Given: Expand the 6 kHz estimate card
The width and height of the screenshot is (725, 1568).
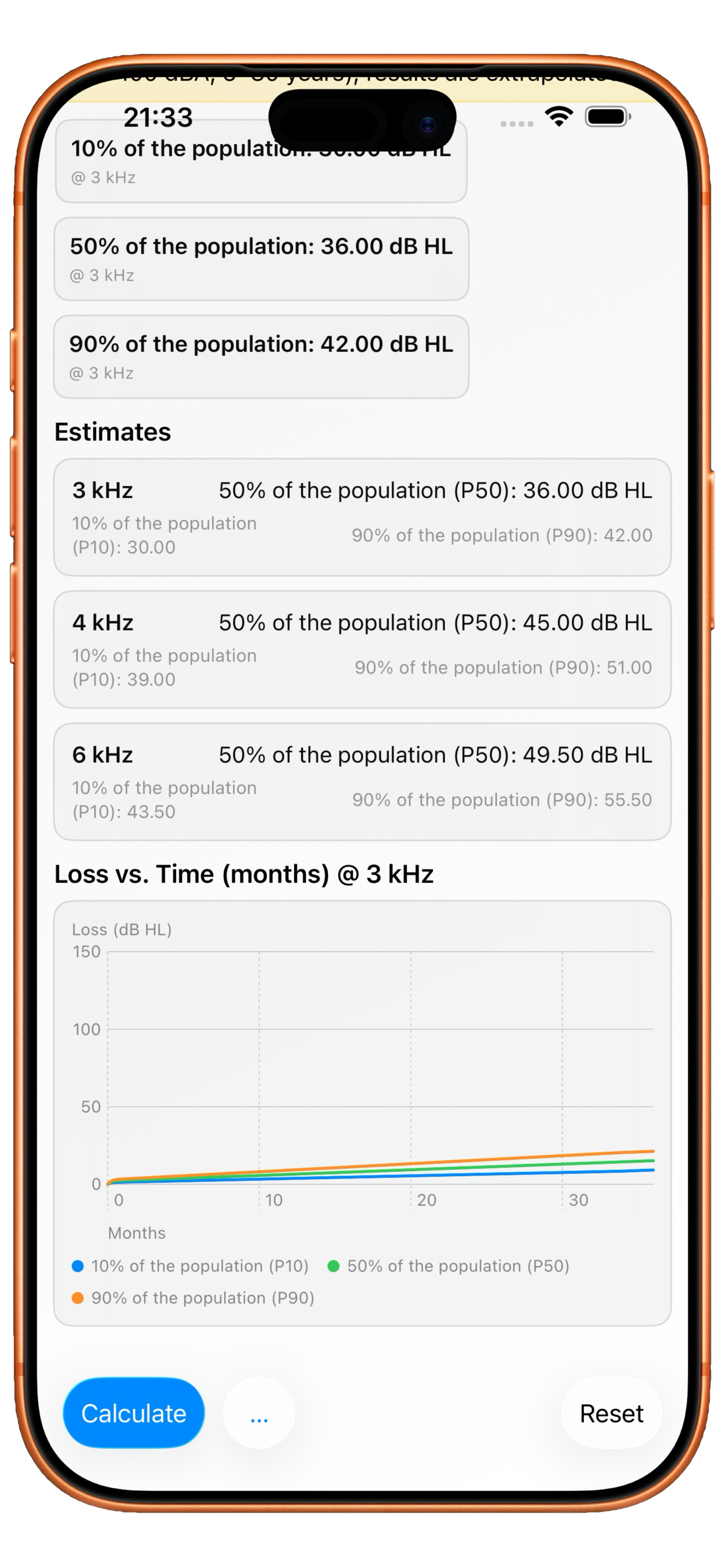Looking at the screenshot, I should pyautogui.click(x=362, y=781).
